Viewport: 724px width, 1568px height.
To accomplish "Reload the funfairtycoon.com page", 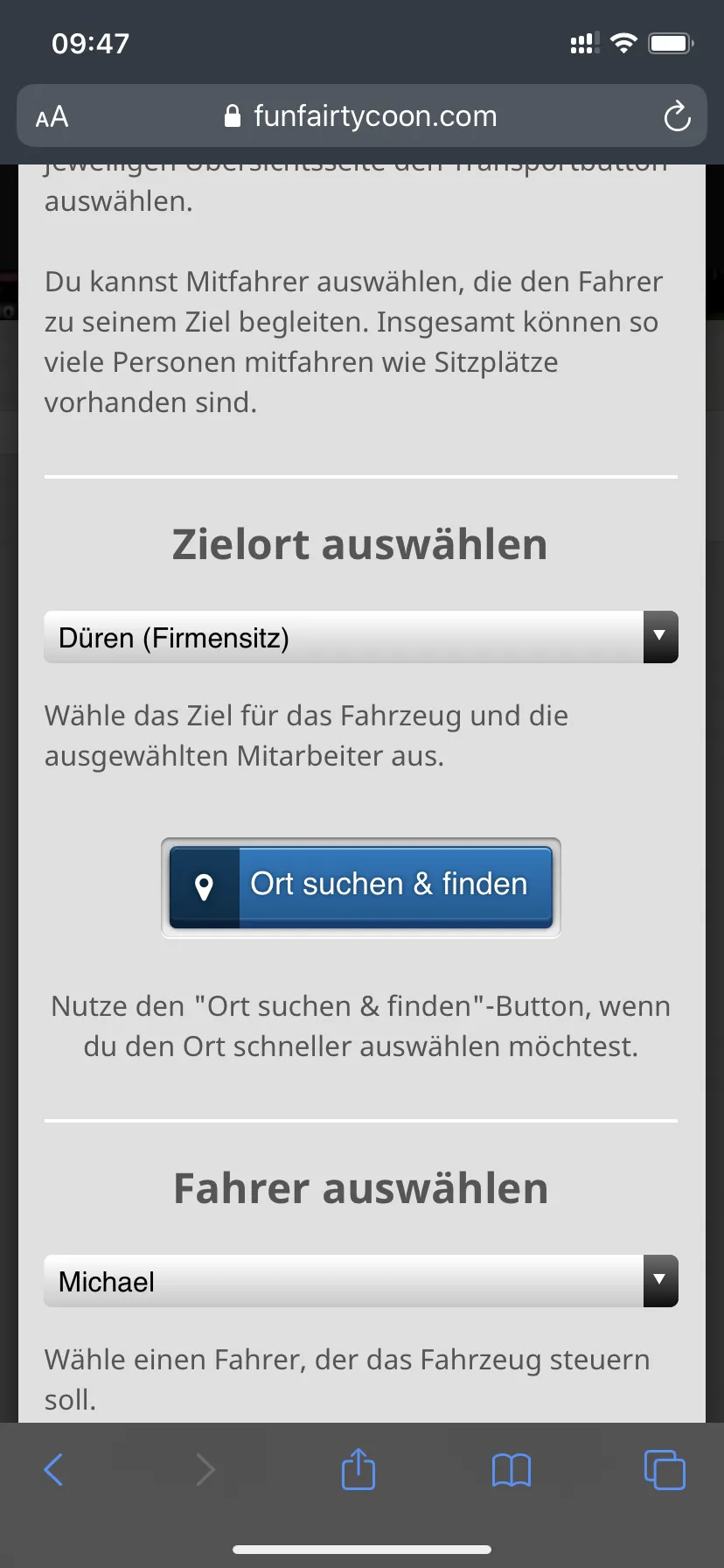I will coord(677,116).
